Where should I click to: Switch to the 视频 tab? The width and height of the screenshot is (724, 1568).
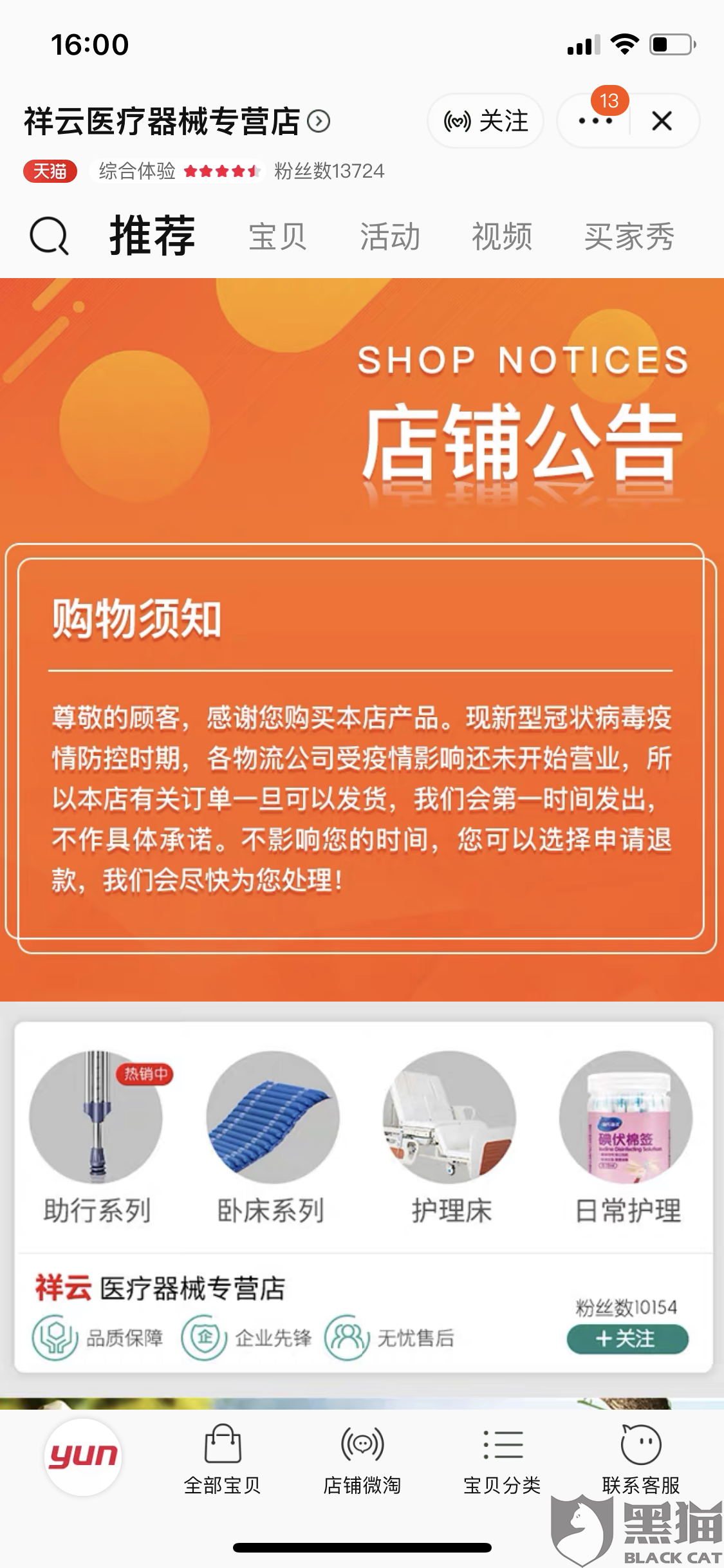coord(501,236)
